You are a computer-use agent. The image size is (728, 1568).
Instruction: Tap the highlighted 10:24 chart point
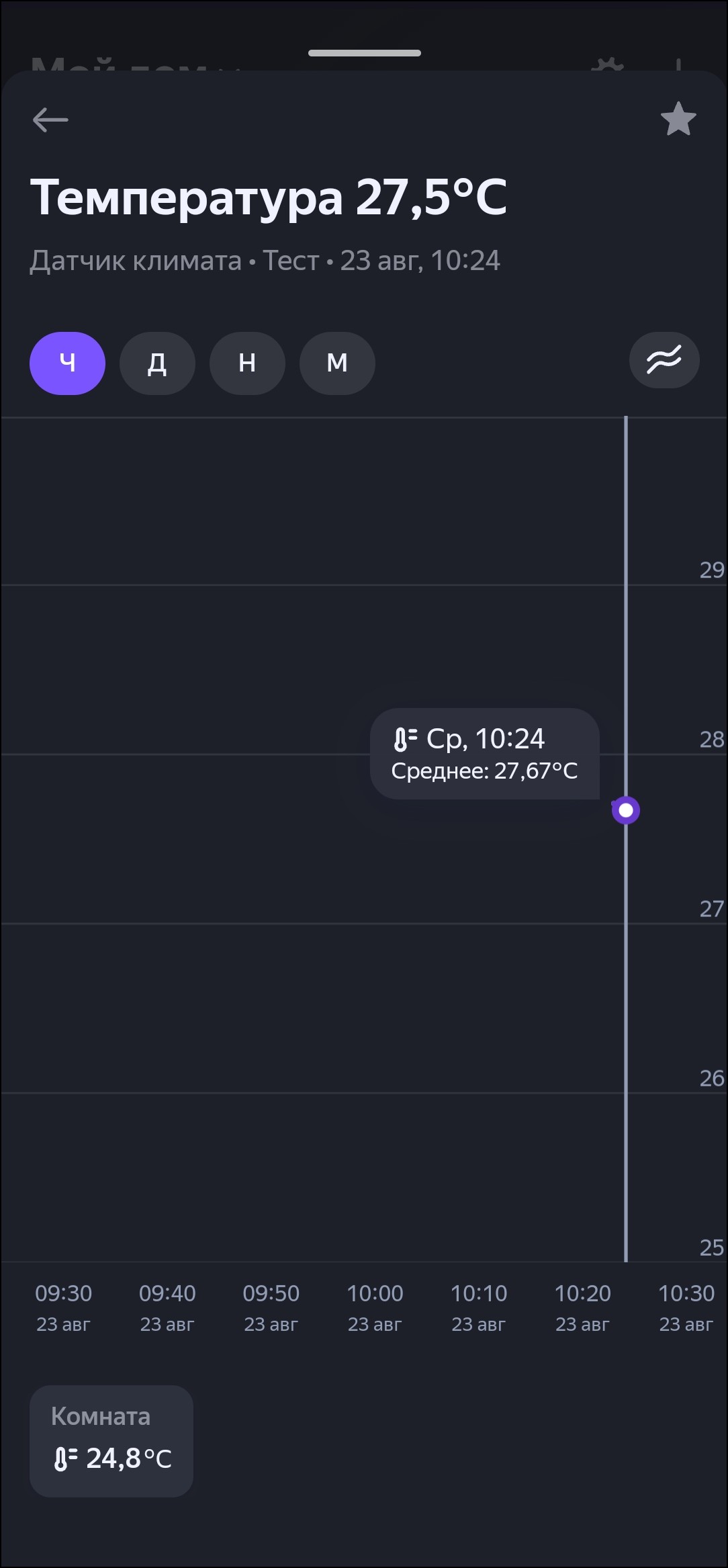pos(626,810)
